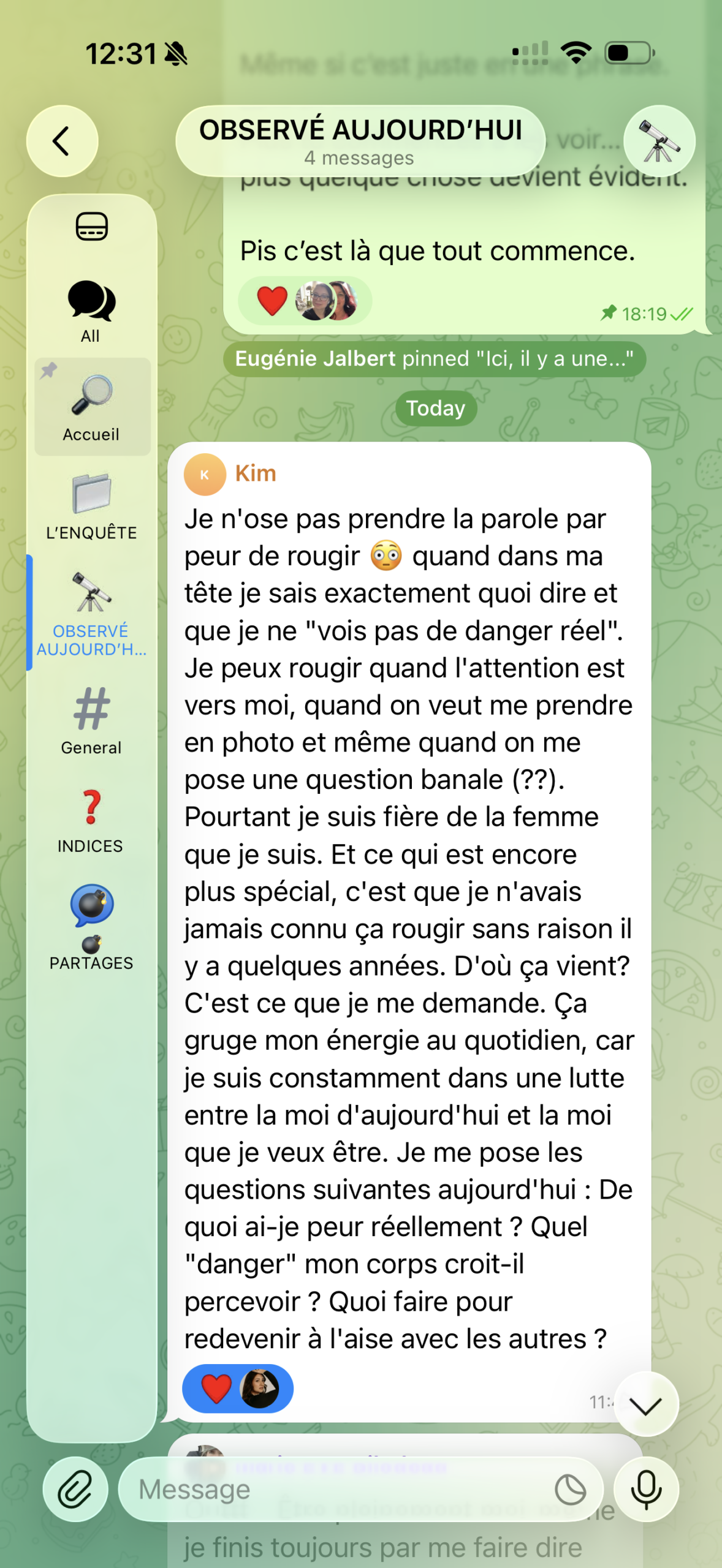Tap the heart reaction under "Pis c'est là"
Image resolution: width=722 pixels, height=1568 pixels.
(272, 301)
